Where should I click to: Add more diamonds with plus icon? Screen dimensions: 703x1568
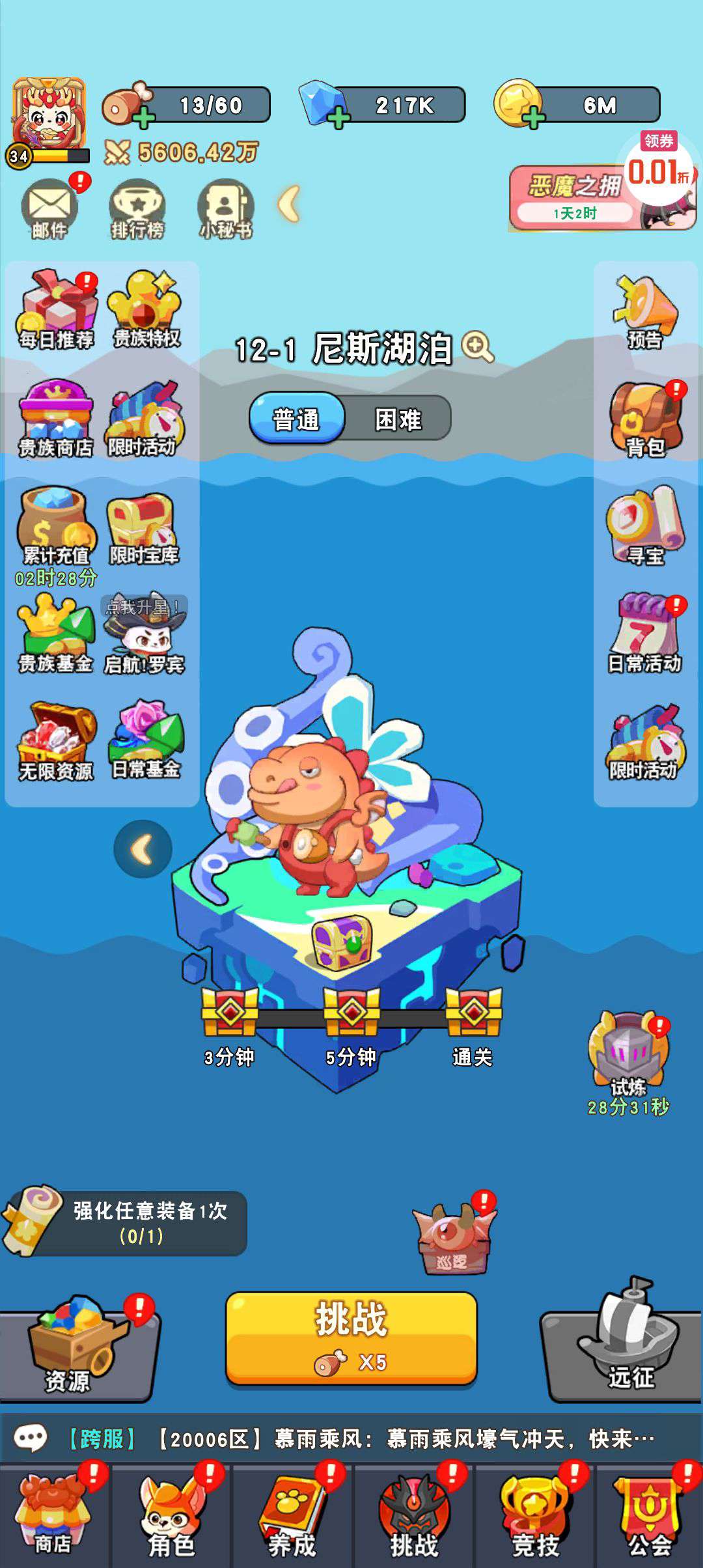[x=337, y=119]
